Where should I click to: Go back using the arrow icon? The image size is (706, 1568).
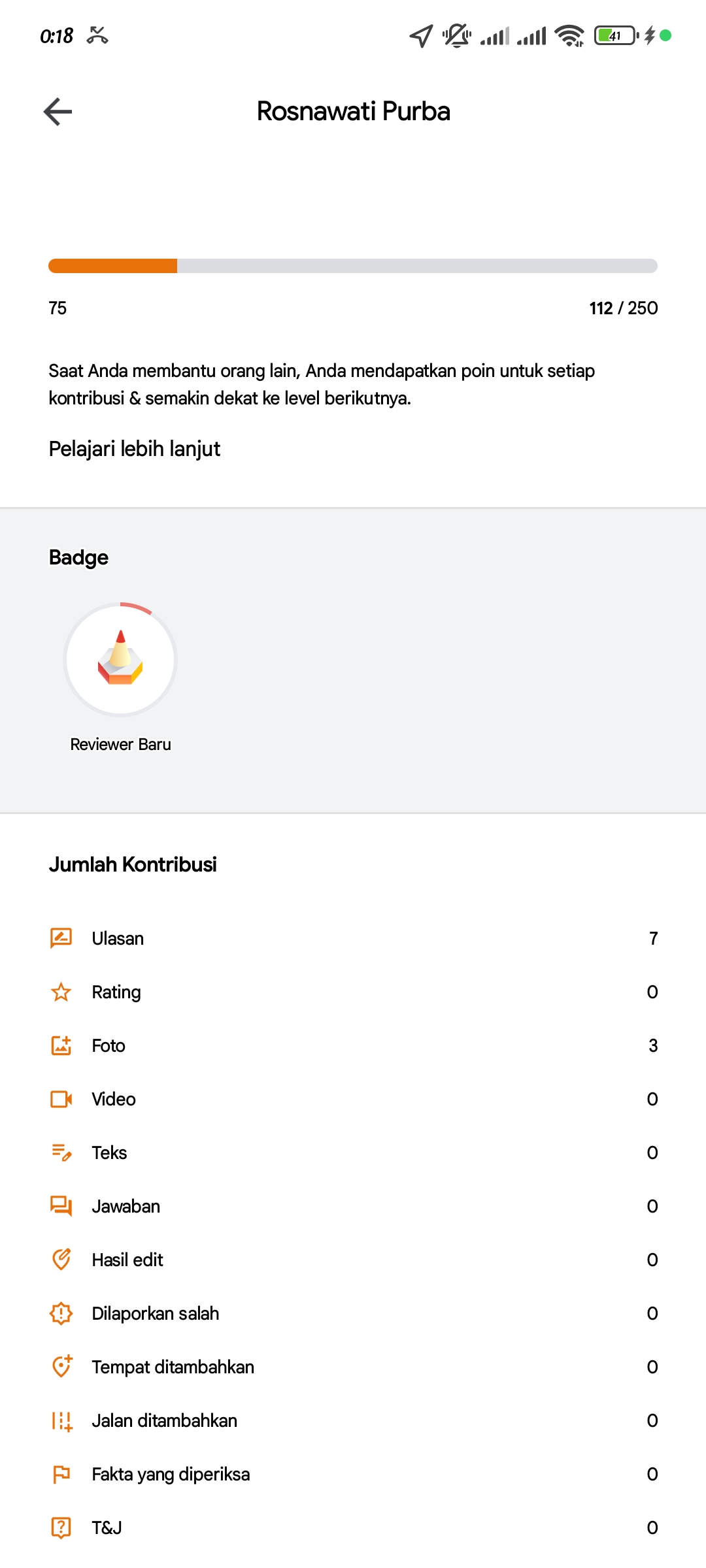58,111
